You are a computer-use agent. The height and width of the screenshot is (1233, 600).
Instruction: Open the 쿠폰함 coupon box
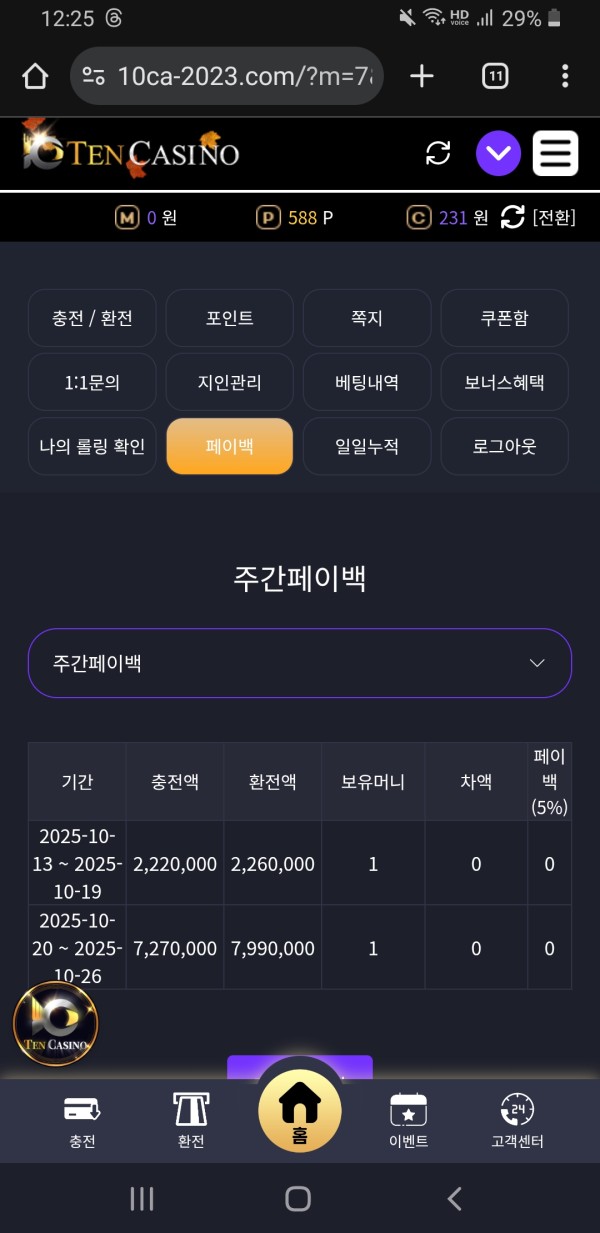[504, 318]
